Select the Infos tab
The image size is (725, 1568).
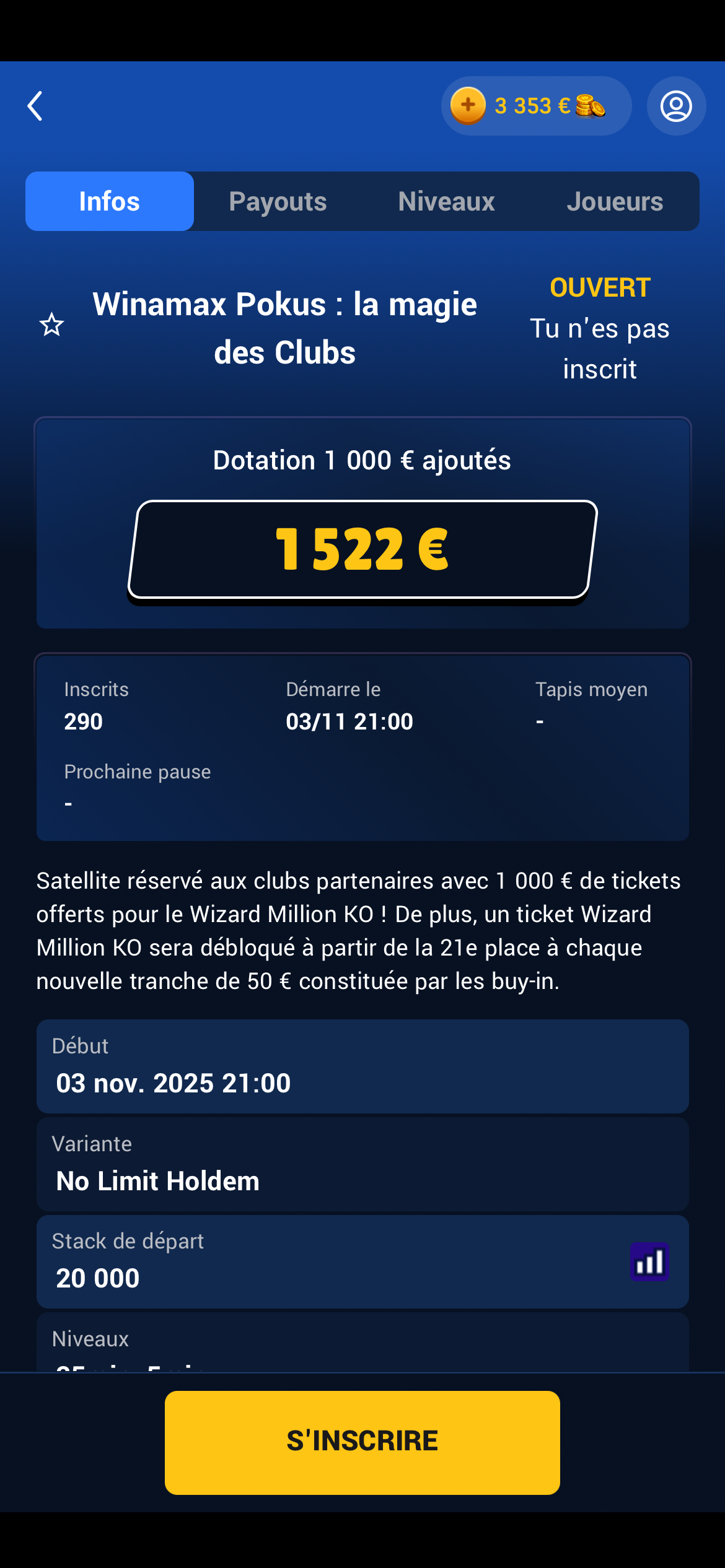click(110, 201)
